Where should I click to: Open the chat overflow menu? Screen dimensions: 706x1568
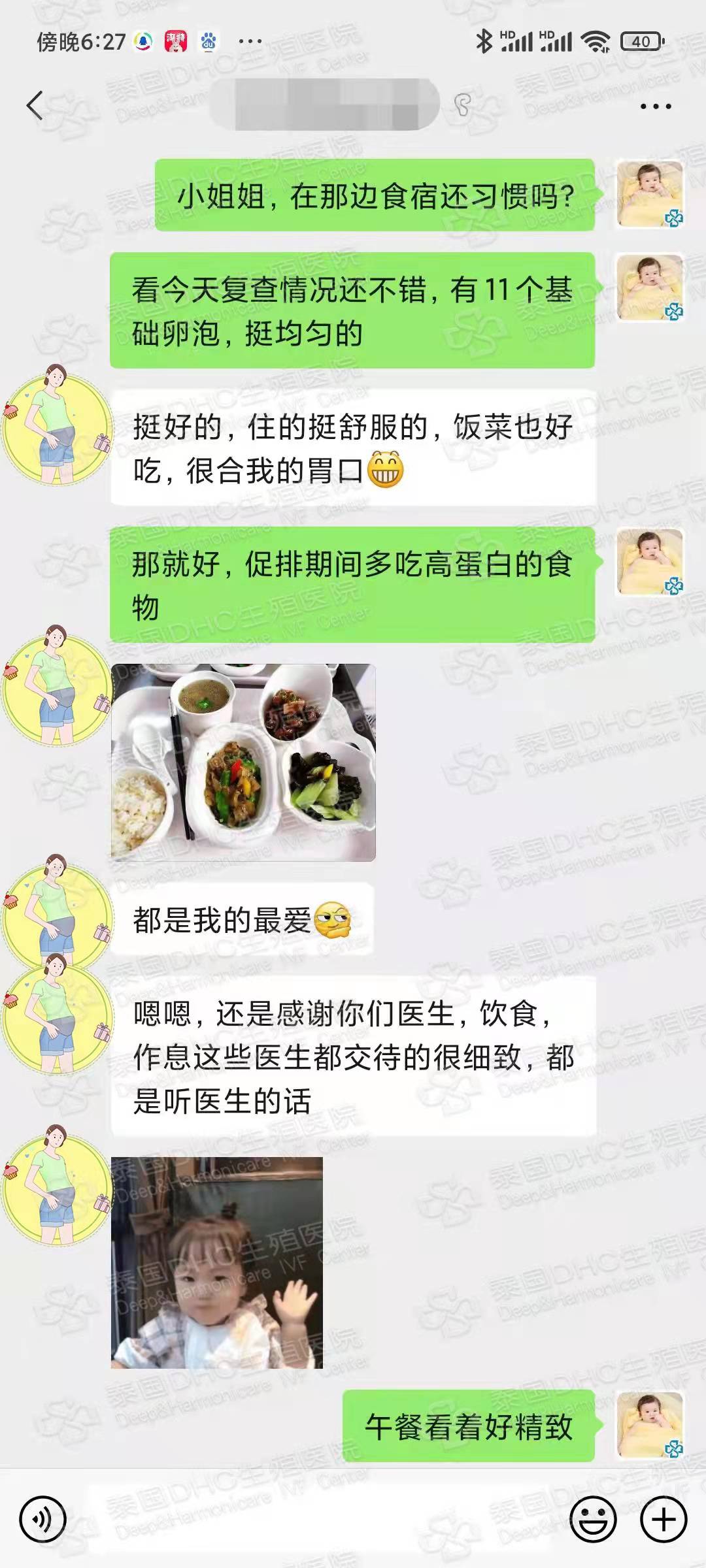pyautogui.click(x=655, y=106)
